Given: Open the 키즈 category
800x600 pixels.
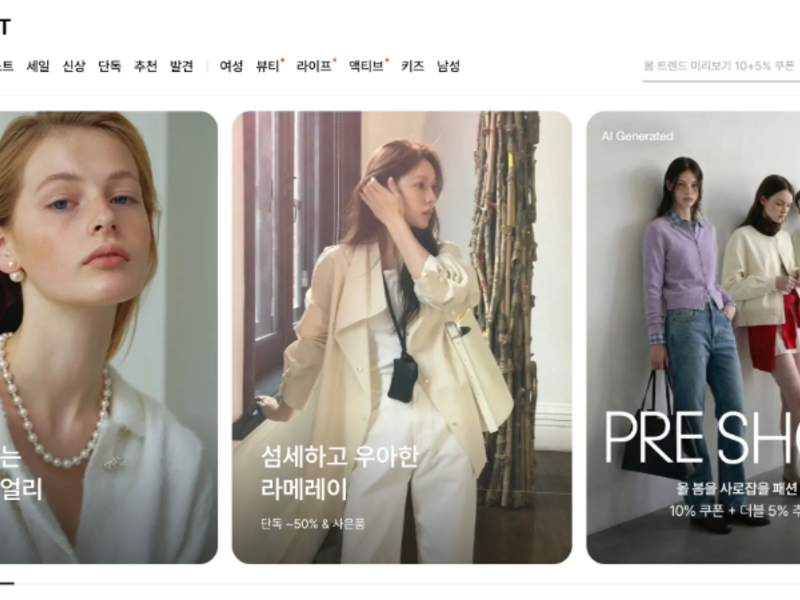Looking at the screenshot, I should tap(412, 67).
